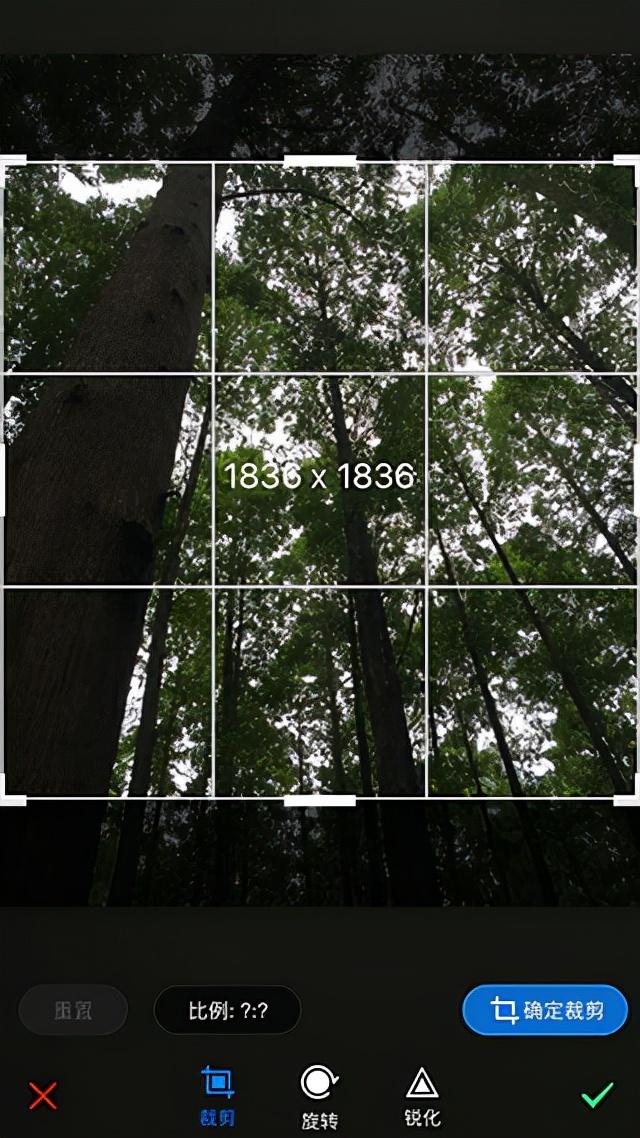Apply changes with the green checkmark
The image size is (640, 1138).
coord(597,1095)
